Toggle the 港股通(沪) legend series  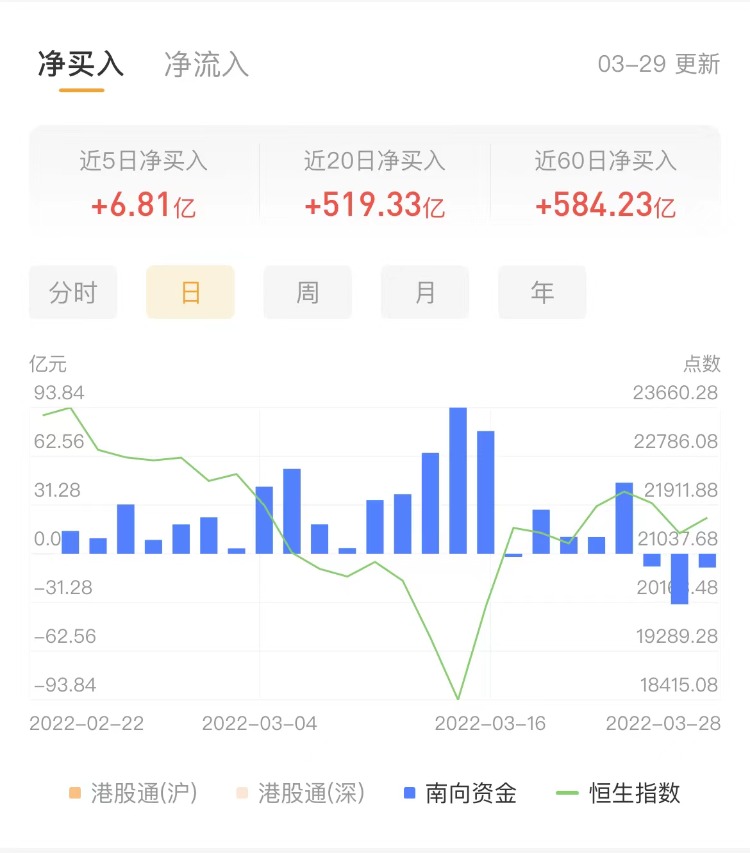pyautogui.click(x=132, y=794)
